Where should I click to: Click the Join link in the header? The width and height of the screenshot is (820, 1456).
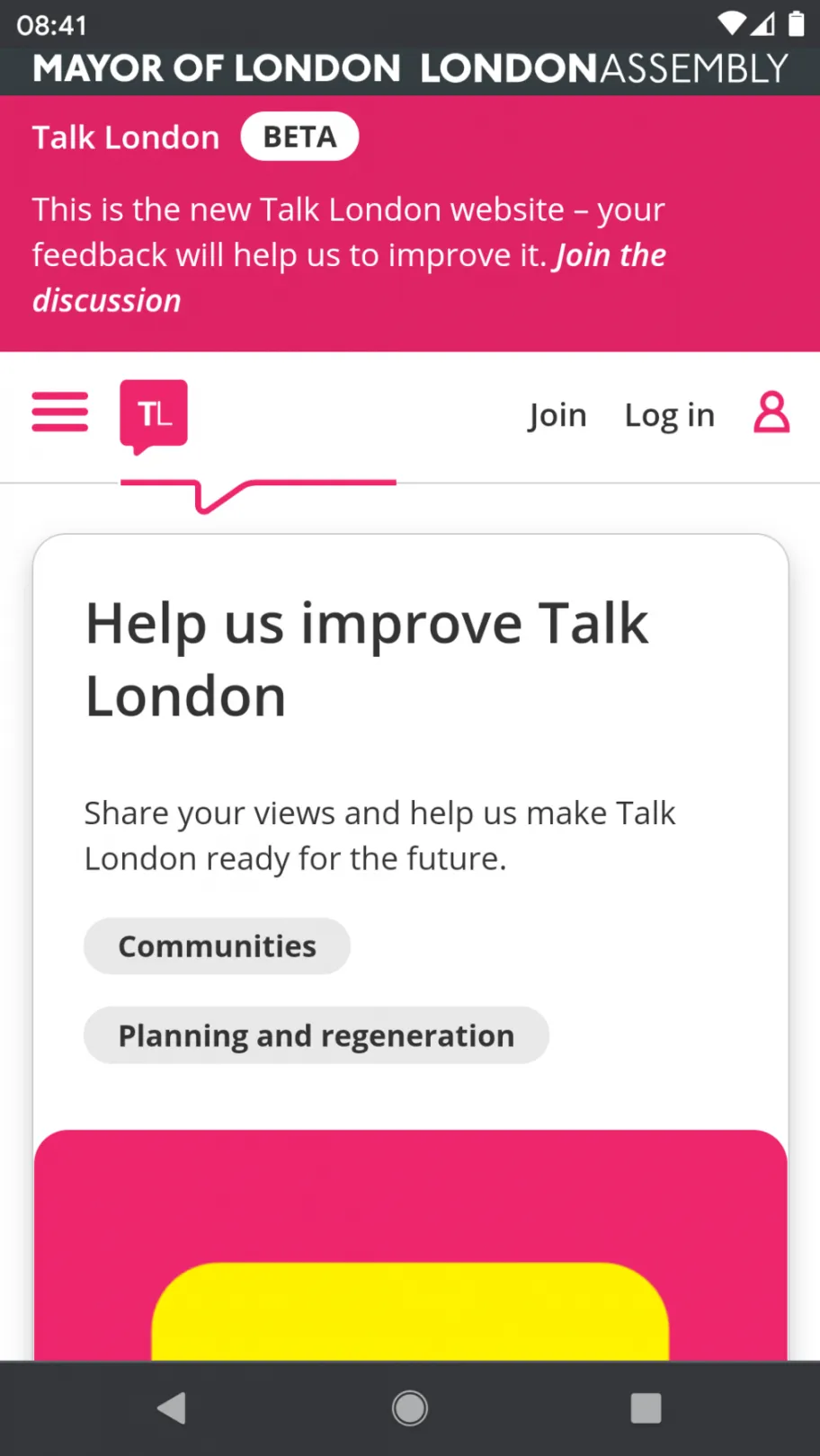[557, 414]
